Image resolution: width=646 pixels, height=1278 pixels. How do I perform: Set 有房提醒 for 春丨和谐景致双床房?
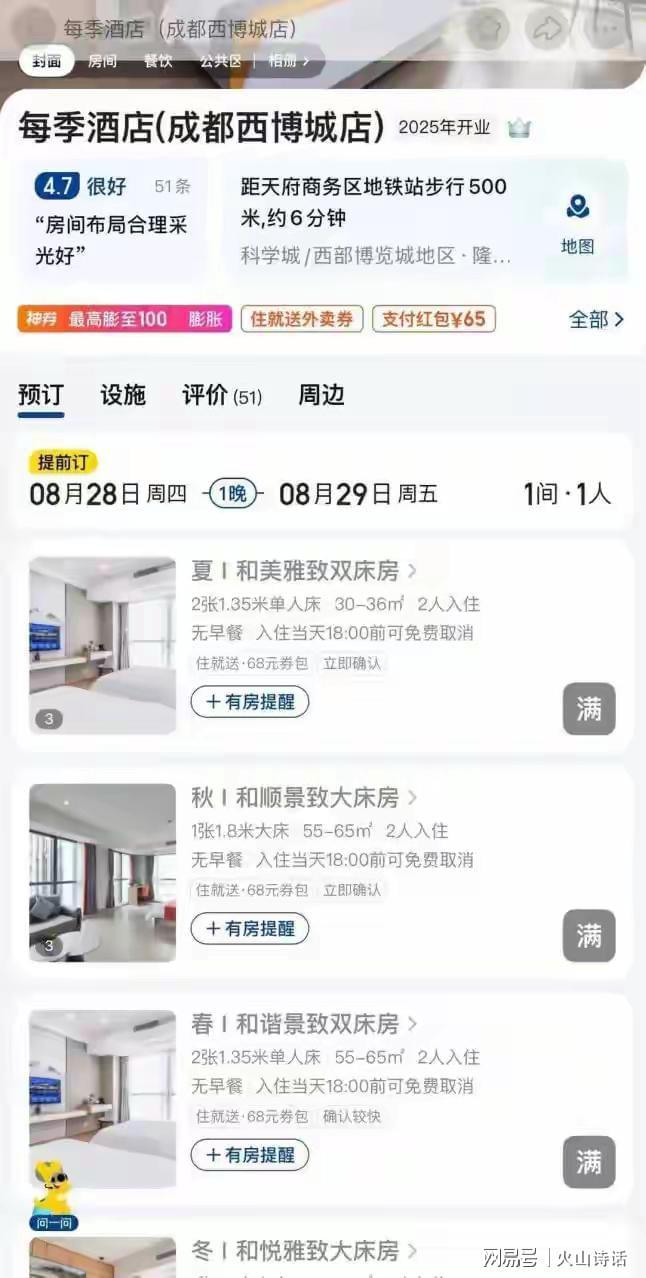(250, 1155)
